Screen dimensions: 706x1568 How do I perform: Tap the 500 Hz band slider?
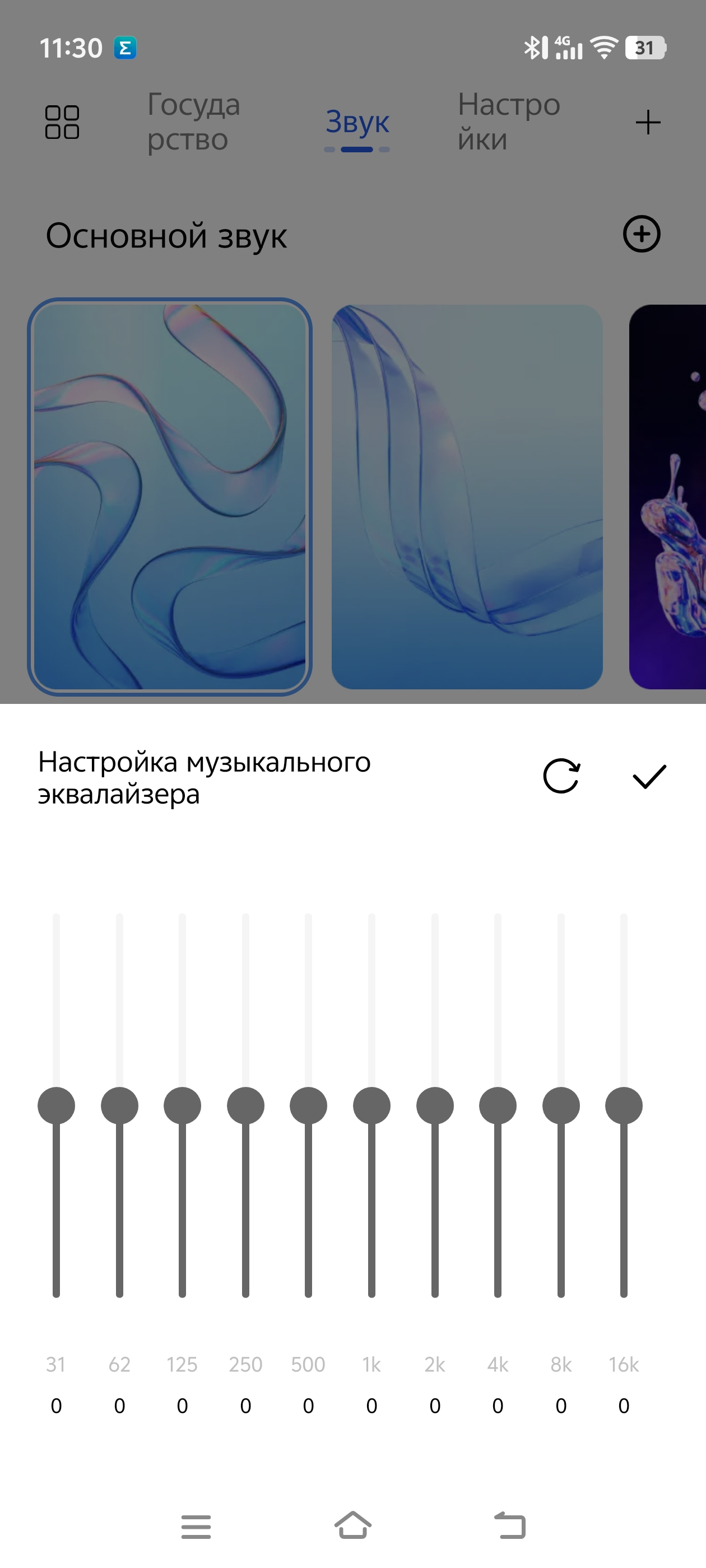coord(308,1105)
